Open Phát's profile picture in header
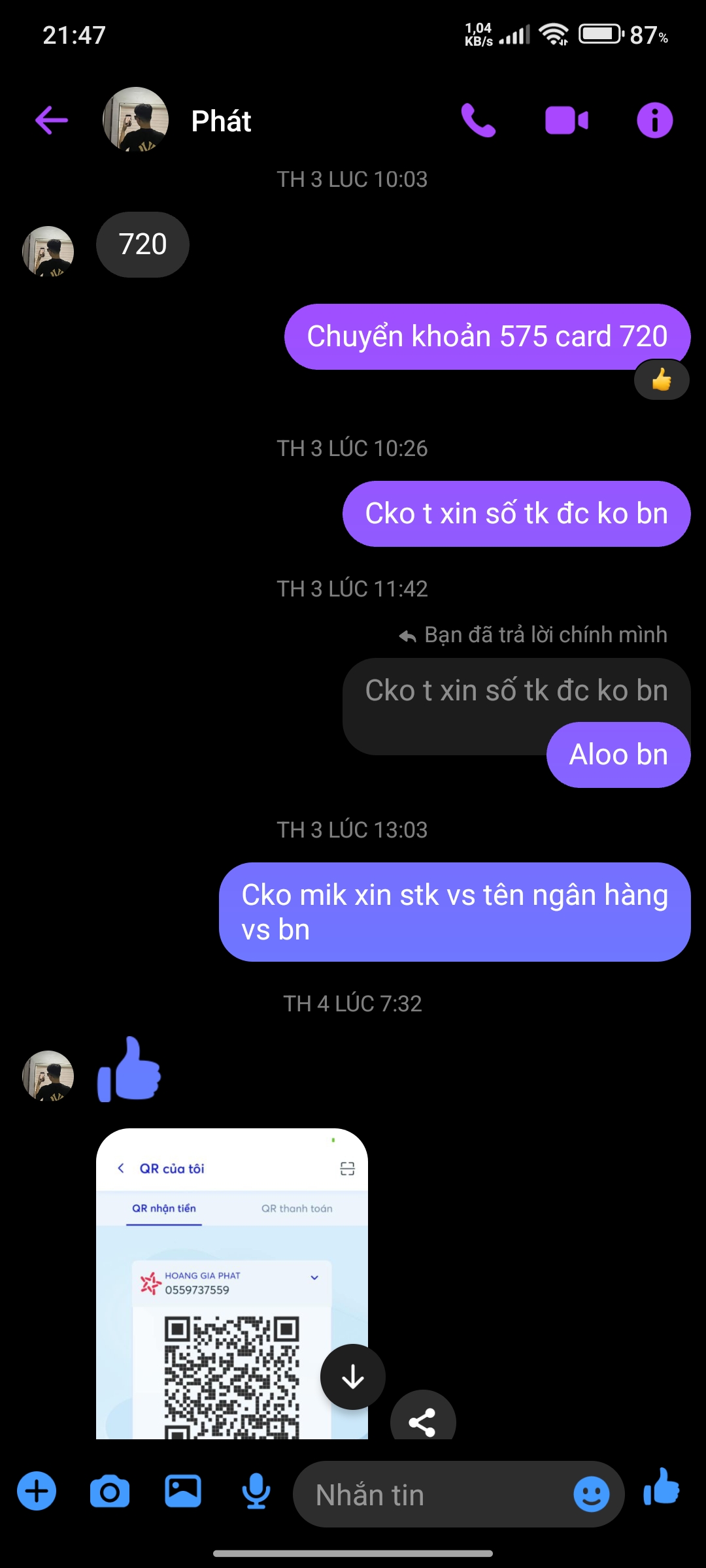This screenshot has height=1568, width=706. 136,120
